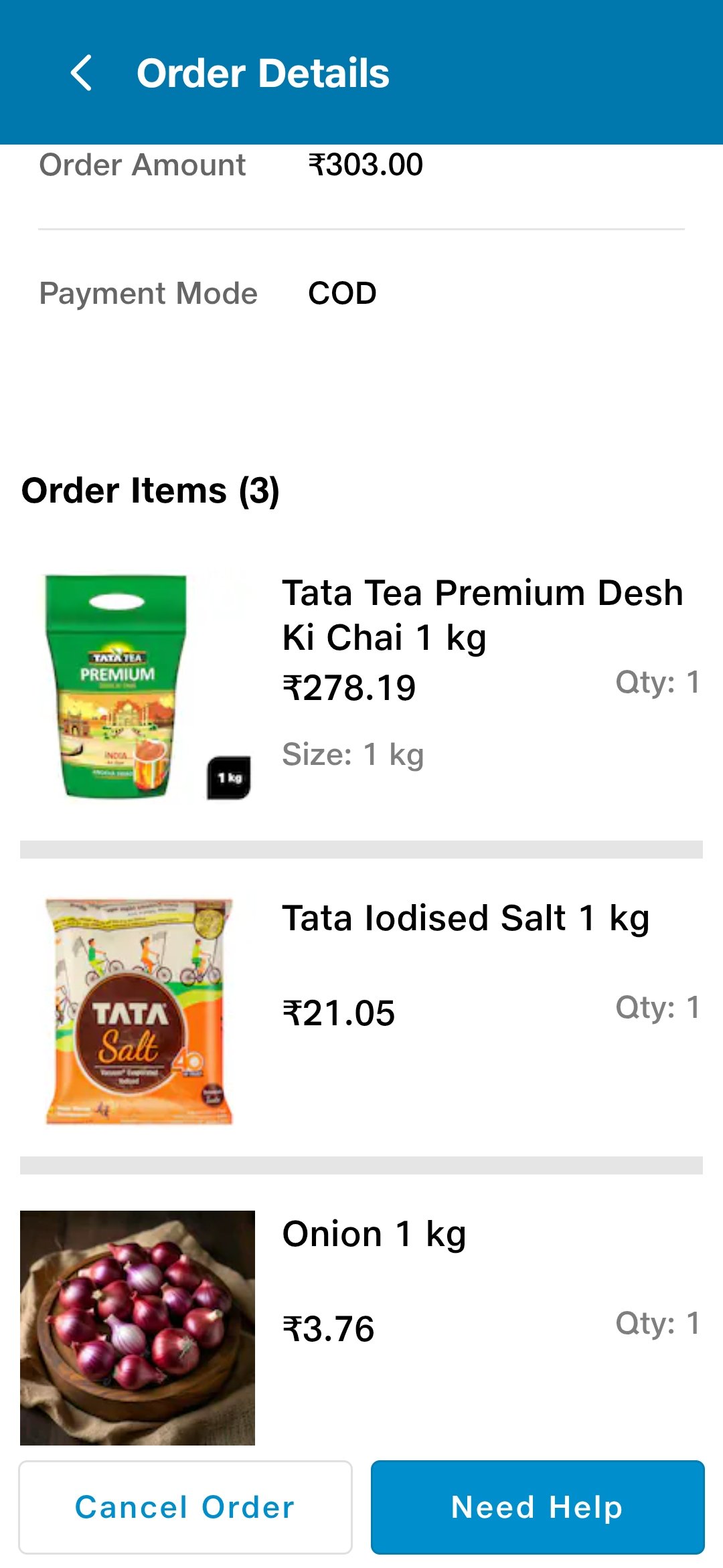This screenshot has width=723, height=1568.
Task: Open Tata Tea Premium Desh Ki Chai item
Action: click(x=361, y=687)
